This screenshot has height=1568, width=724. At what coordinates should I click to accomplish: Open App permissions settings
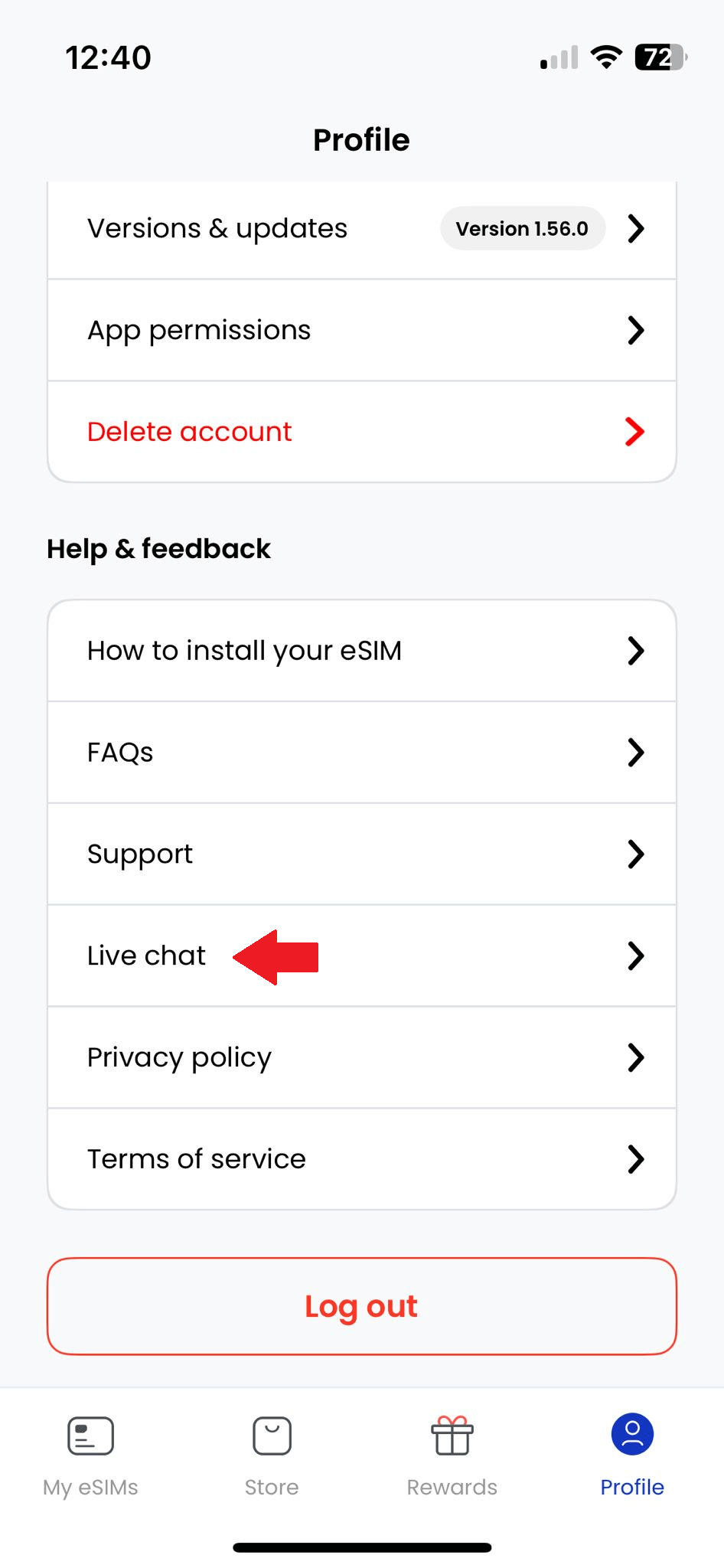362,330
